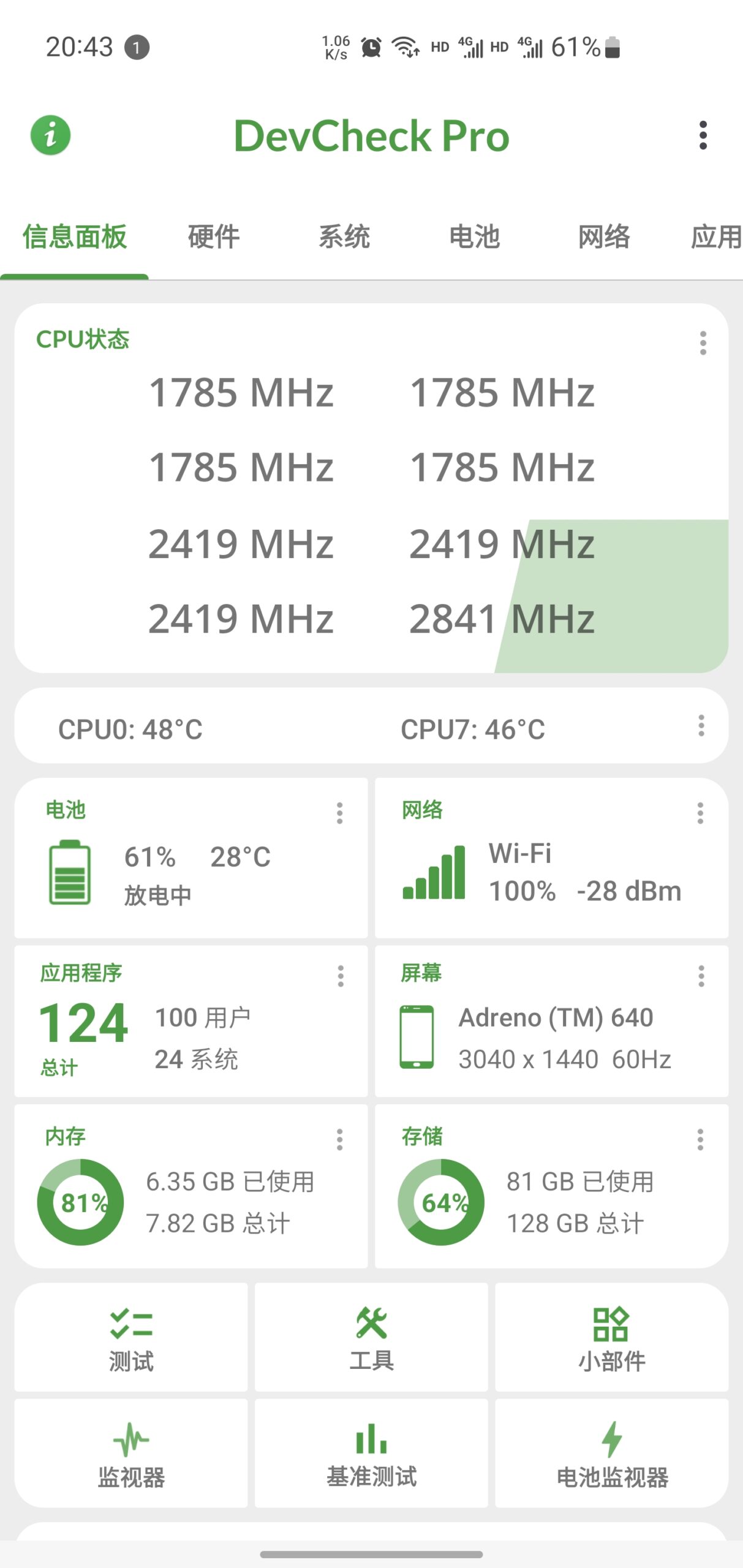Image resolution: width=743 pixels, height=1568 pixels.
Task: Open the 电池 tab
Action: click(474, 236)
